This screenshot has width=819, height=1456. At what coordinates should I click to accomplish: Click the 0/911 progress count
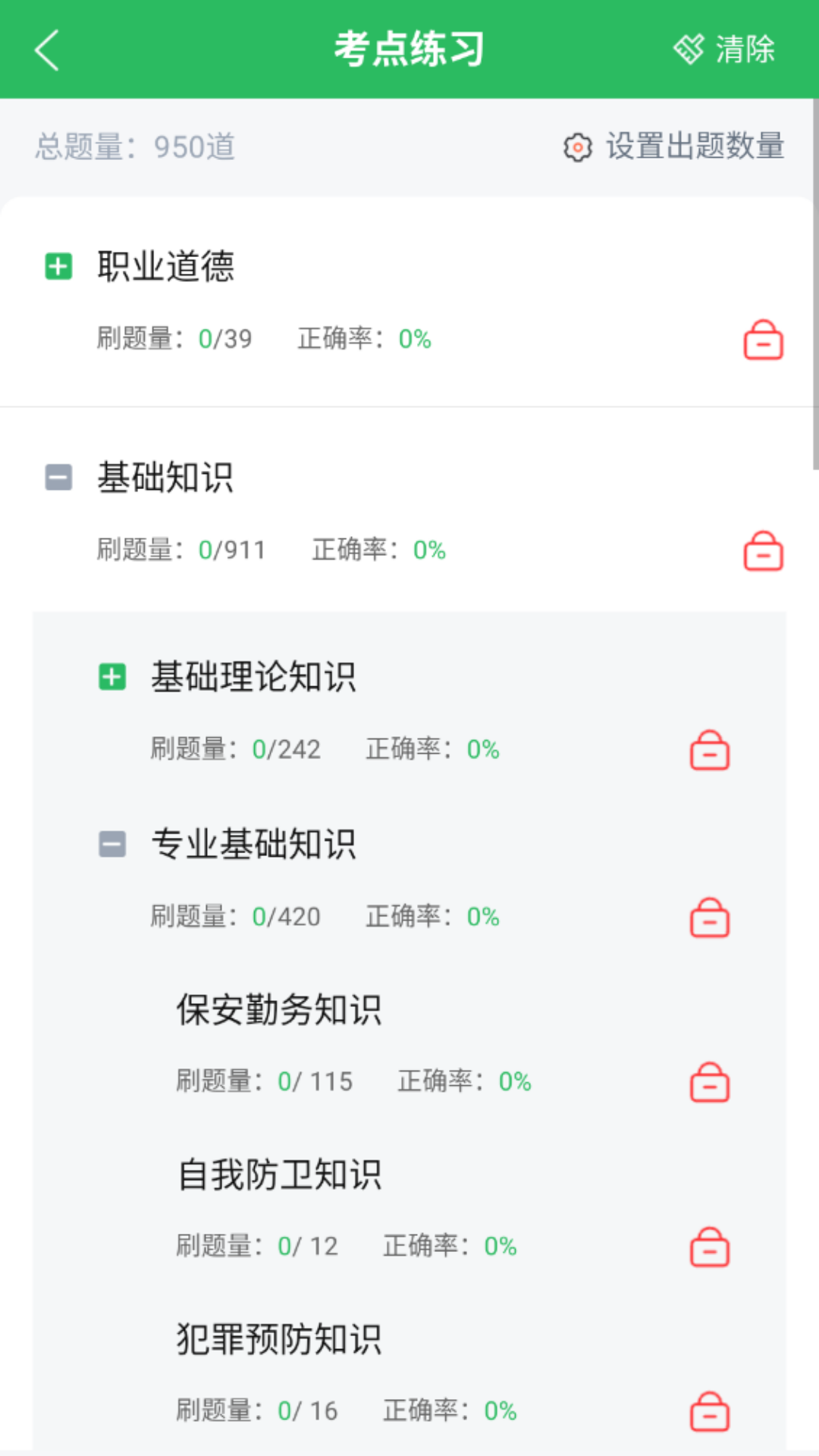click(232, 551)
